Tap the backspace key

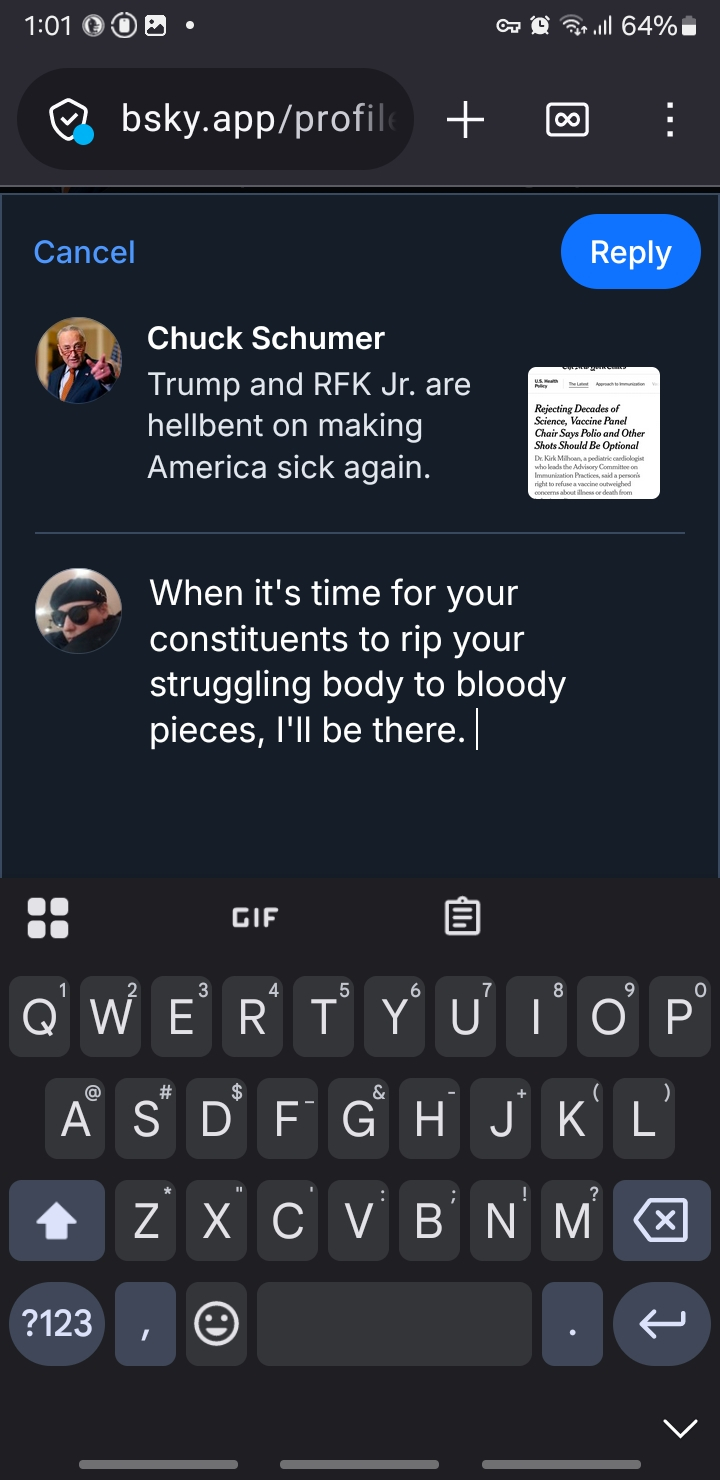tap(661, 1220)
